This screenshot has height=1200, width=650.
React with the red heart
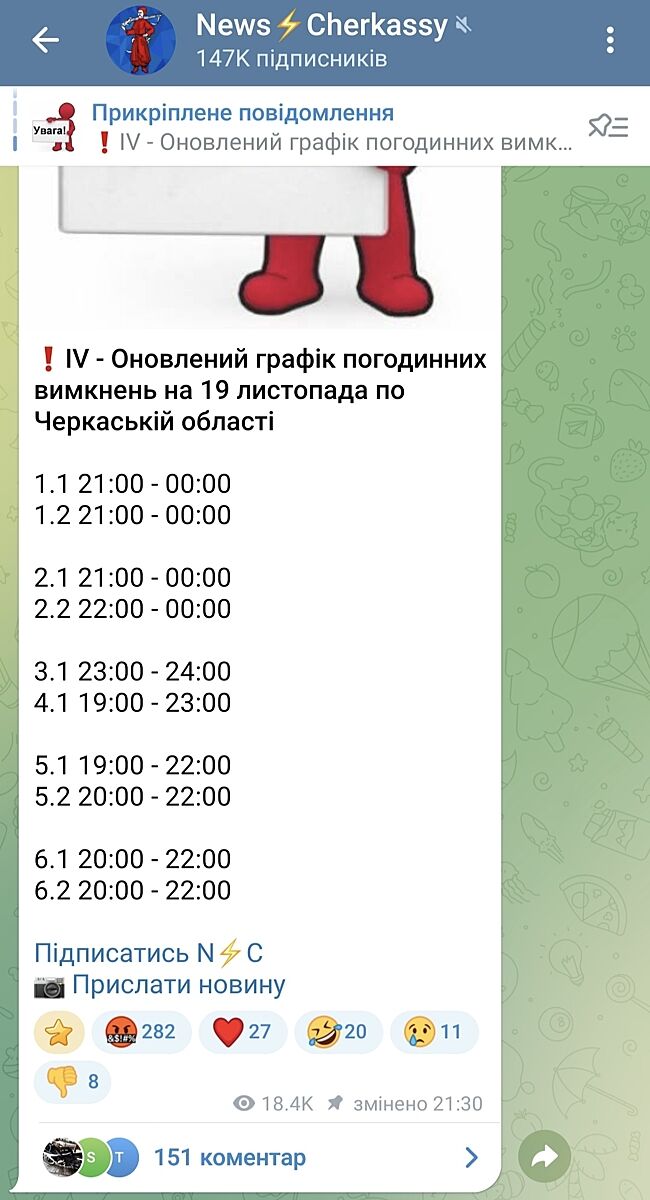pos(242,1032)
